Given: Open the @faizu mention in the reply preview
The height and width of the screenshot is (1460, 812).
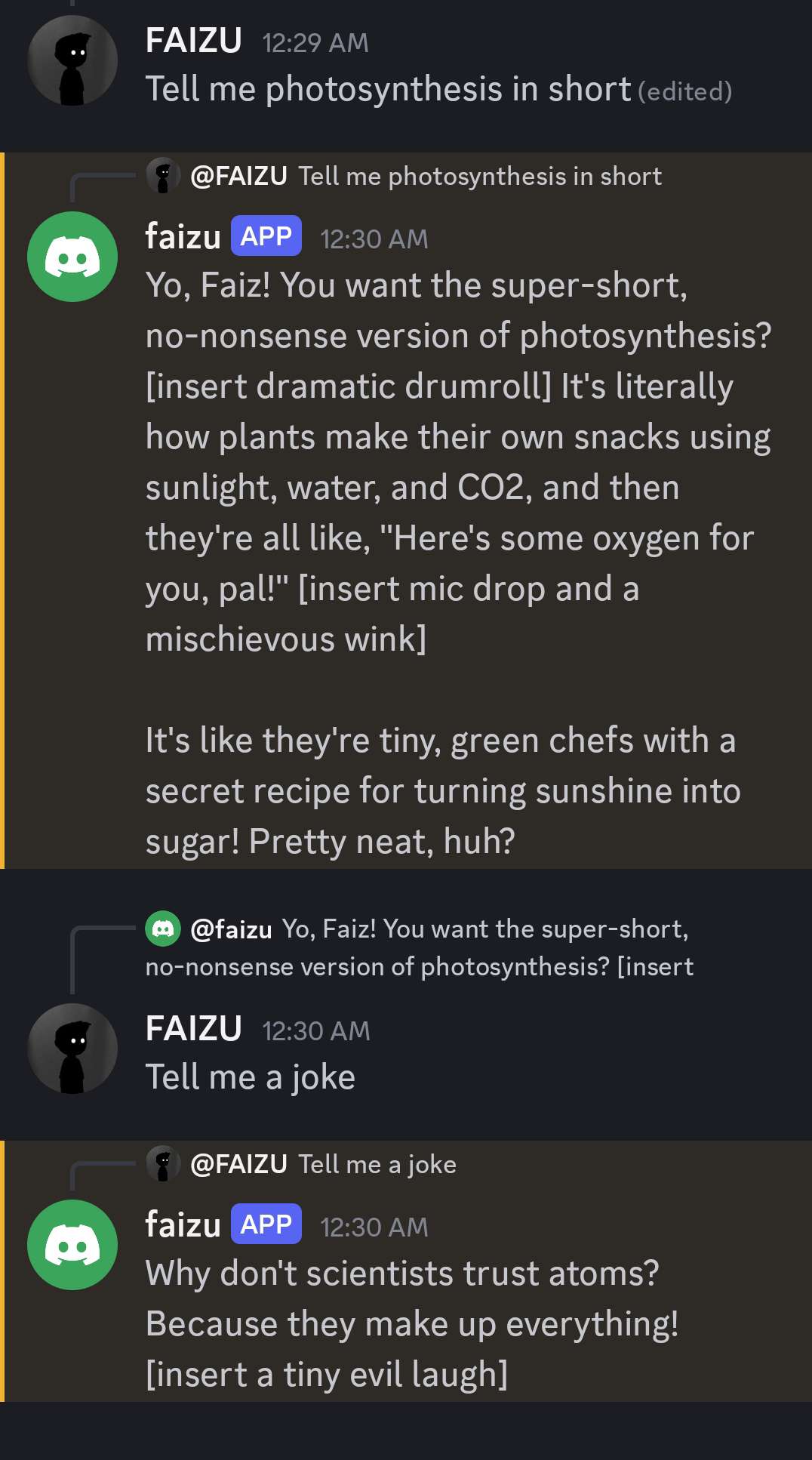Looking at the screenshot, I should tap(231, 929).
